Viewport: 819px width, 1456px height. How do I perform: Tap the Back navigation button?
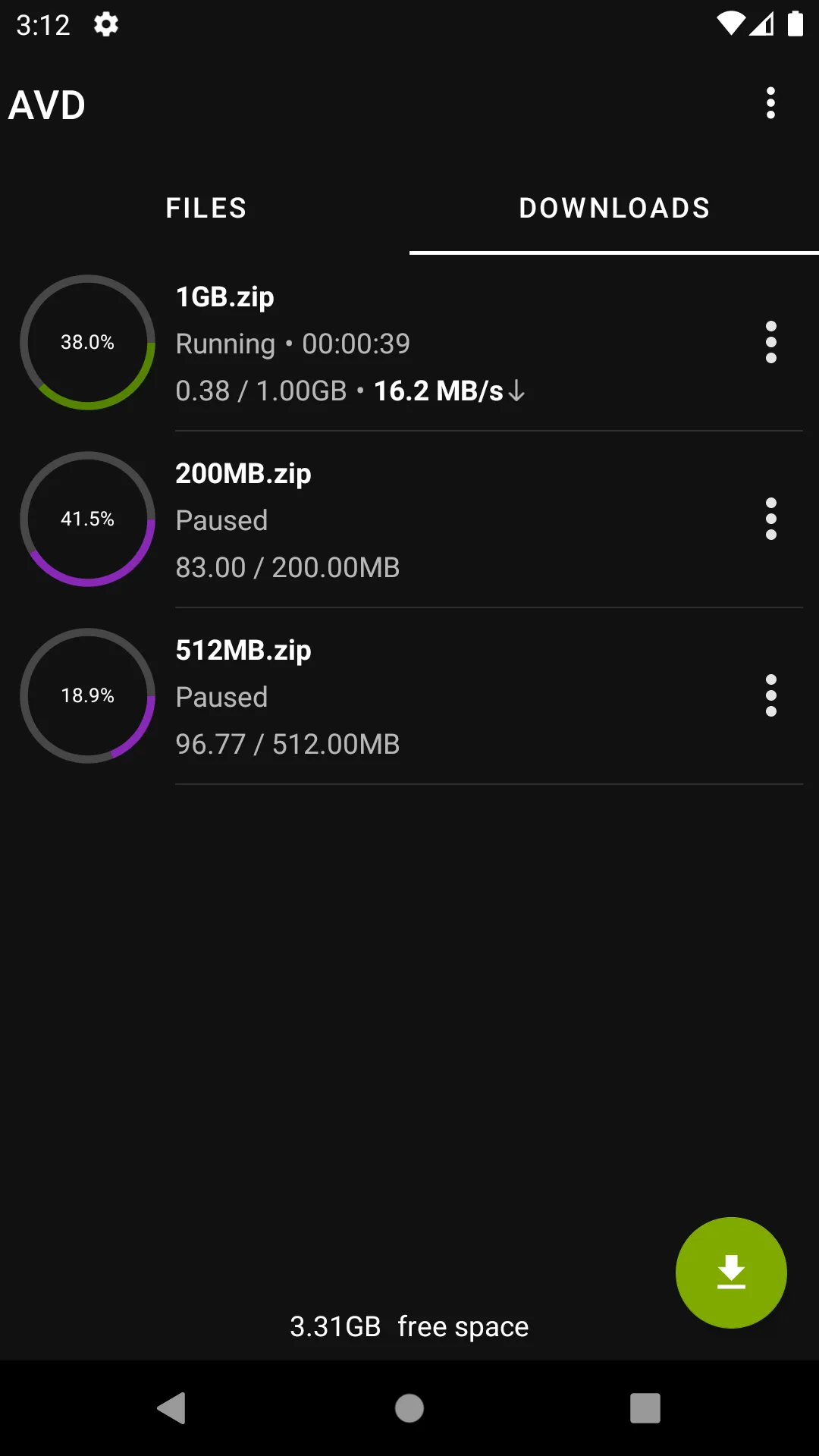click(173, 1409)
